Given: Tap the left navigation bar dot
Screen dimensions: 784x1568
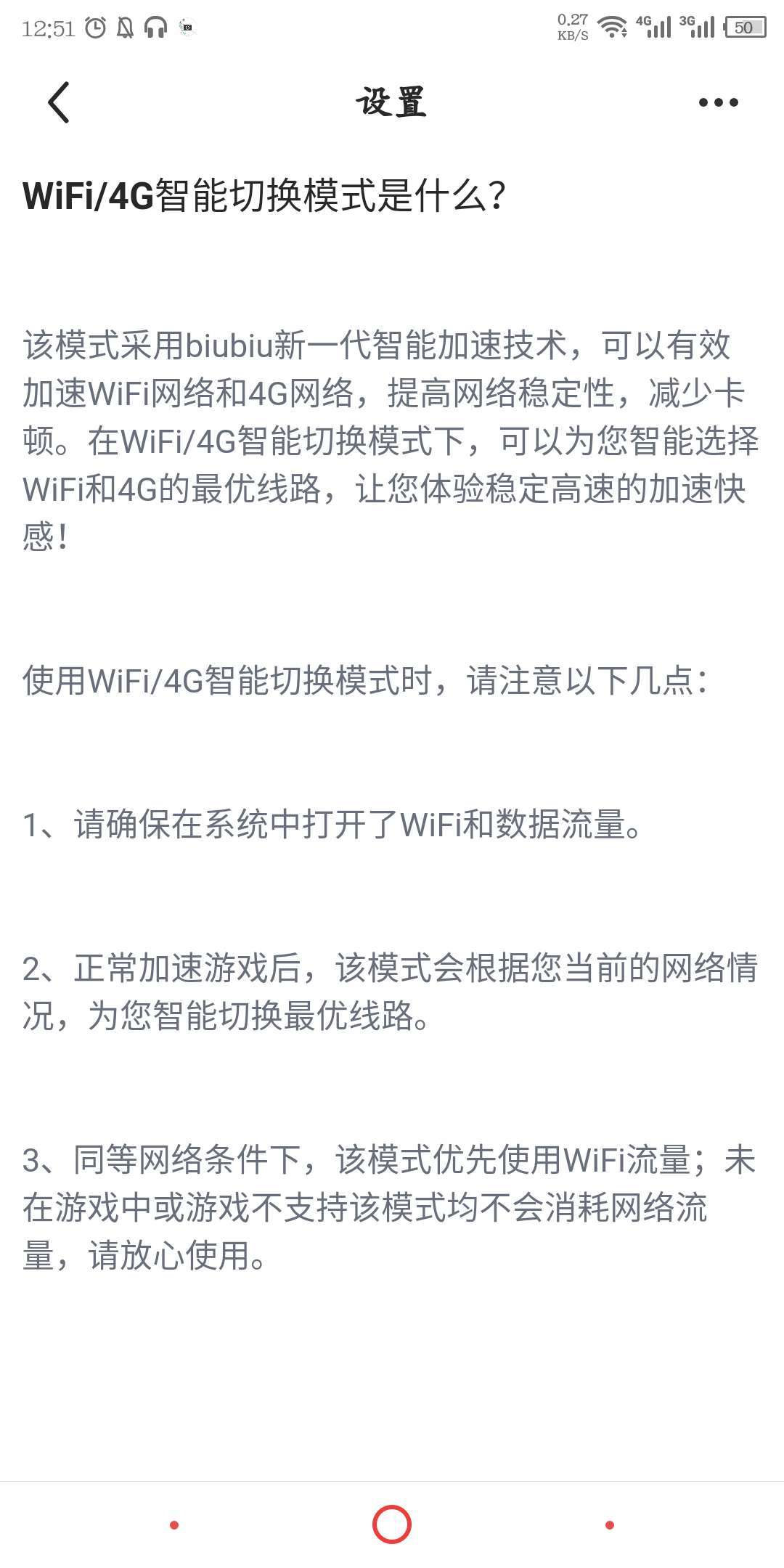Looking at the screenshot, I should [x=174, y=1525].
